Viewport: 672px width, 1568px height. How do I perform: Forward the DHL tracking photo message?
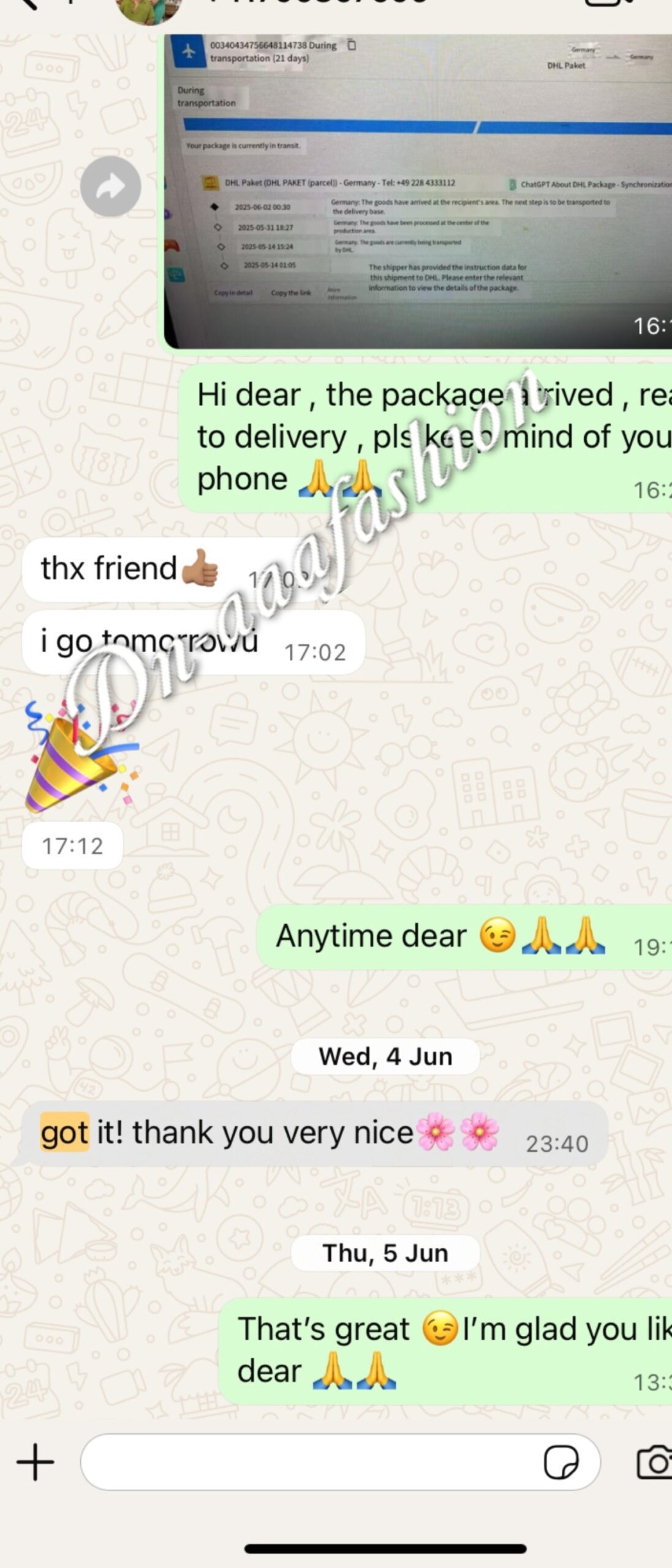pos(111,186)
